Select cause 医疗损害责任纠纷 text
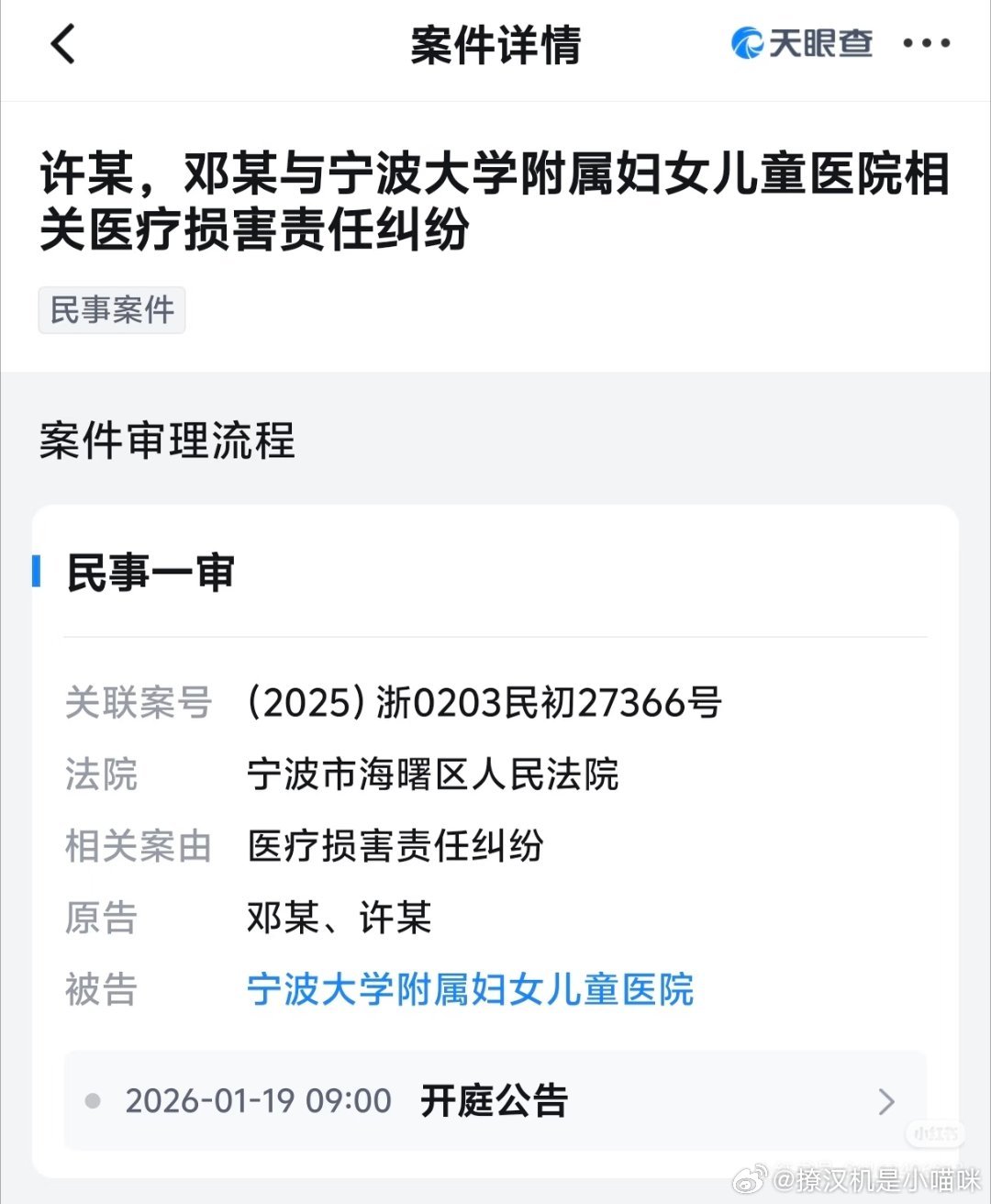This screenshot has height=1204, width=991. tap(395, 846)
